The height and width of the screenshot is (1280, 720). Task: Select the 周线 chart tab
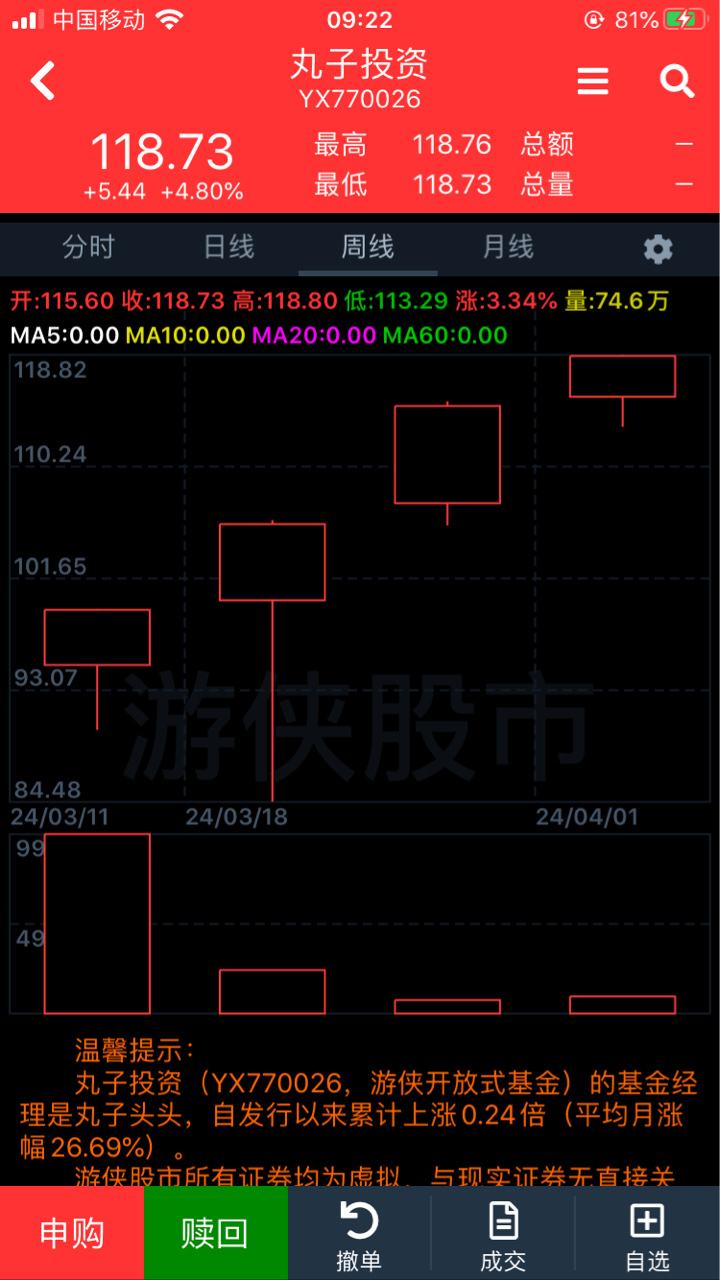(368, 247)
